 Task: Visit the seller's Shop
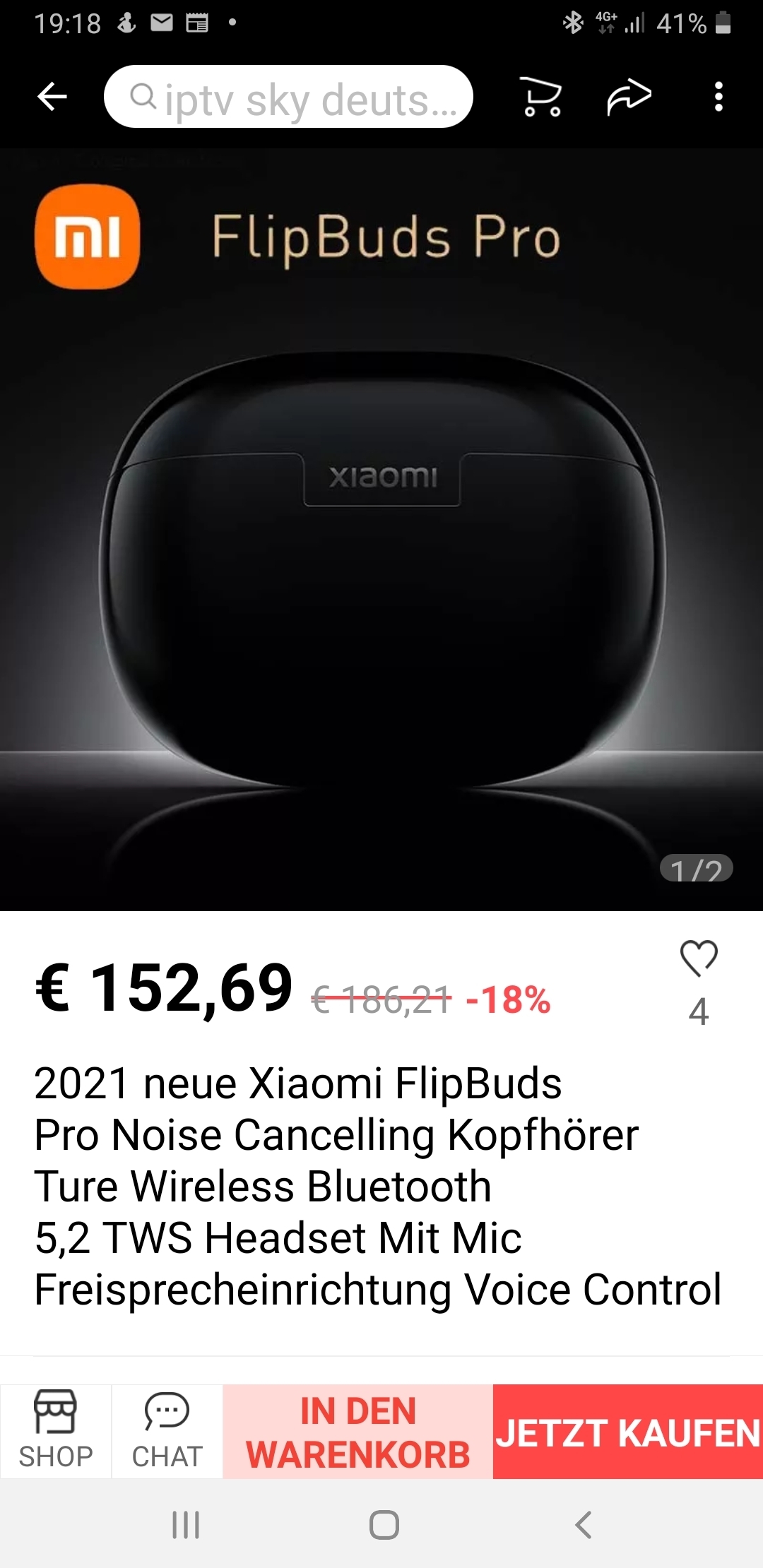point(56,1431)
